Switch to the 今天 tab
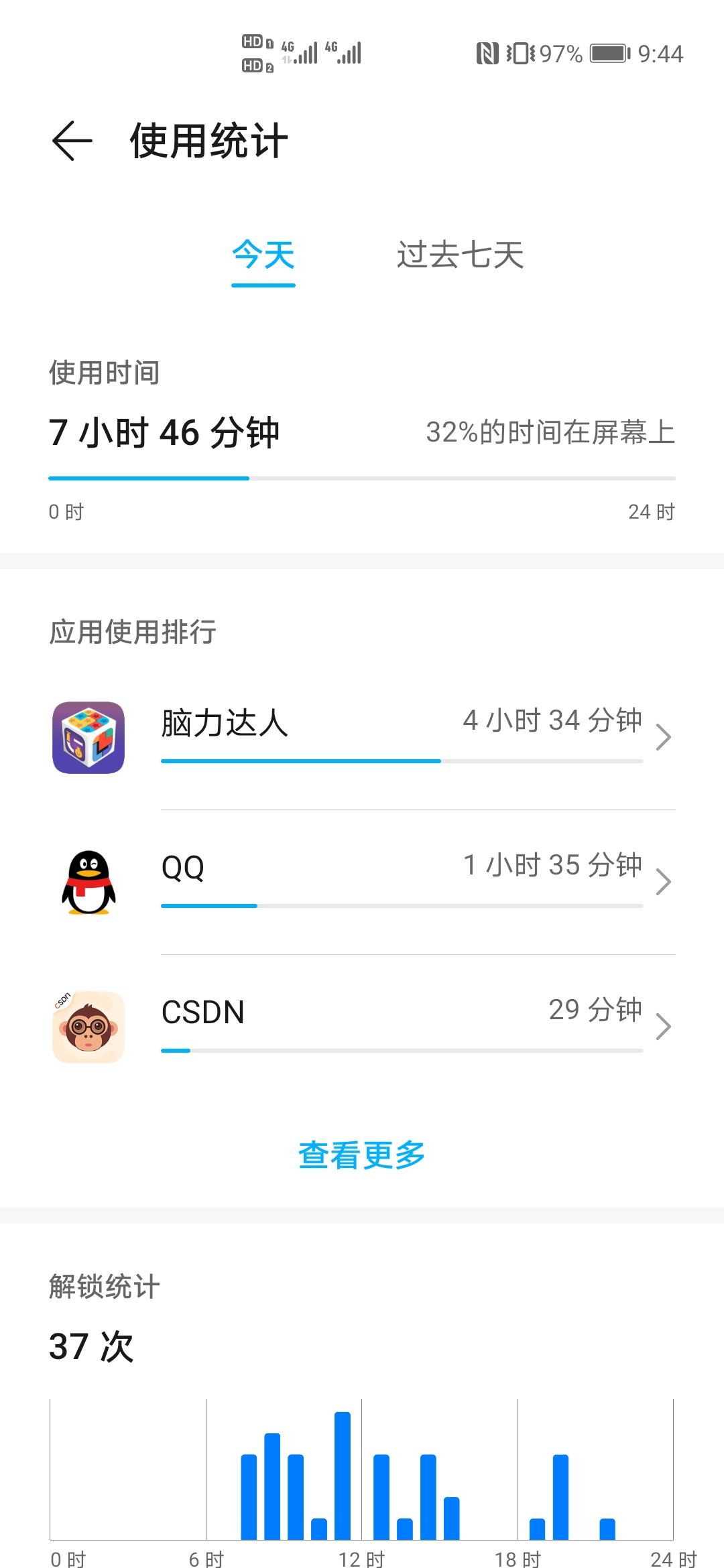The image size is (724, 1568). coord(263,255)
